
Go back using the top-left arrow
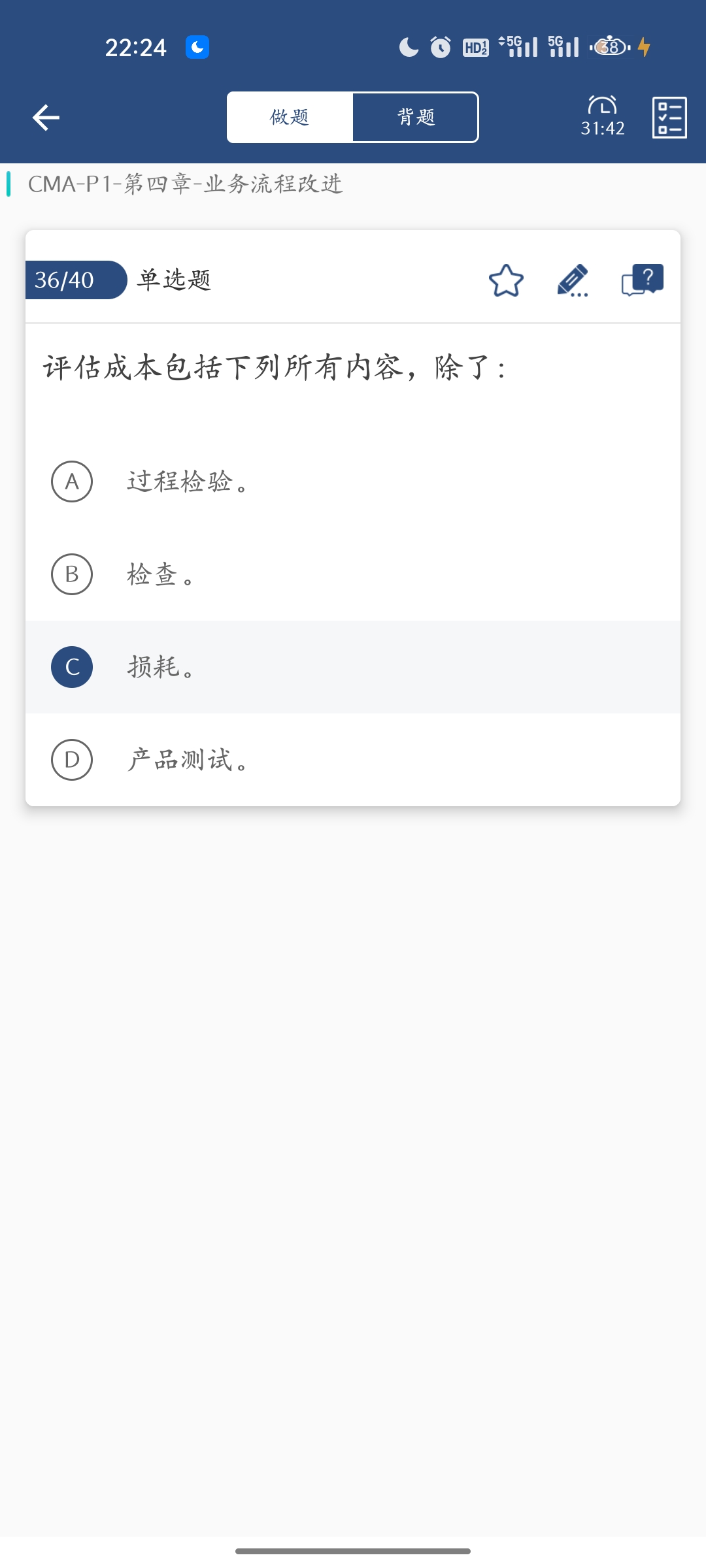click(46, 118)
